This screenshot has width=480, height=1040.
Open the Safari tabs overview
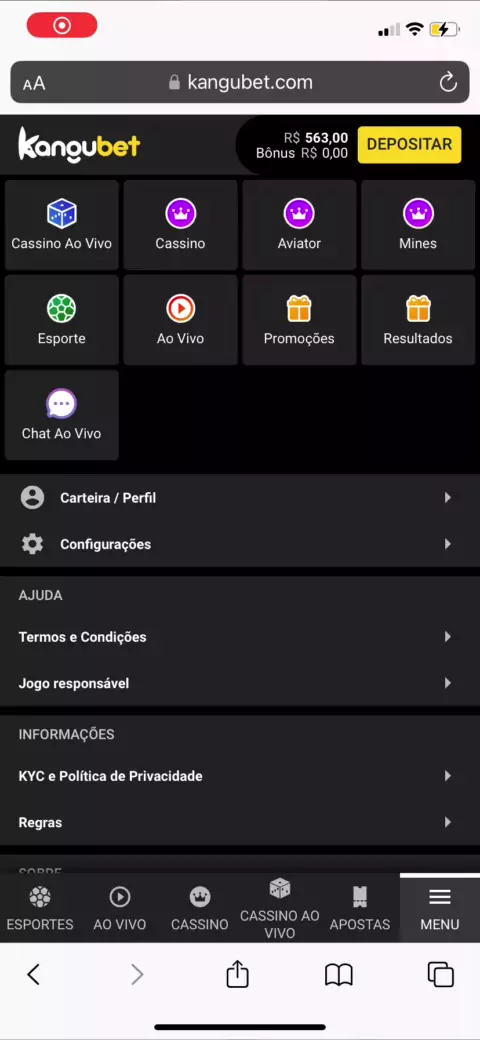(x=440, y=974)
